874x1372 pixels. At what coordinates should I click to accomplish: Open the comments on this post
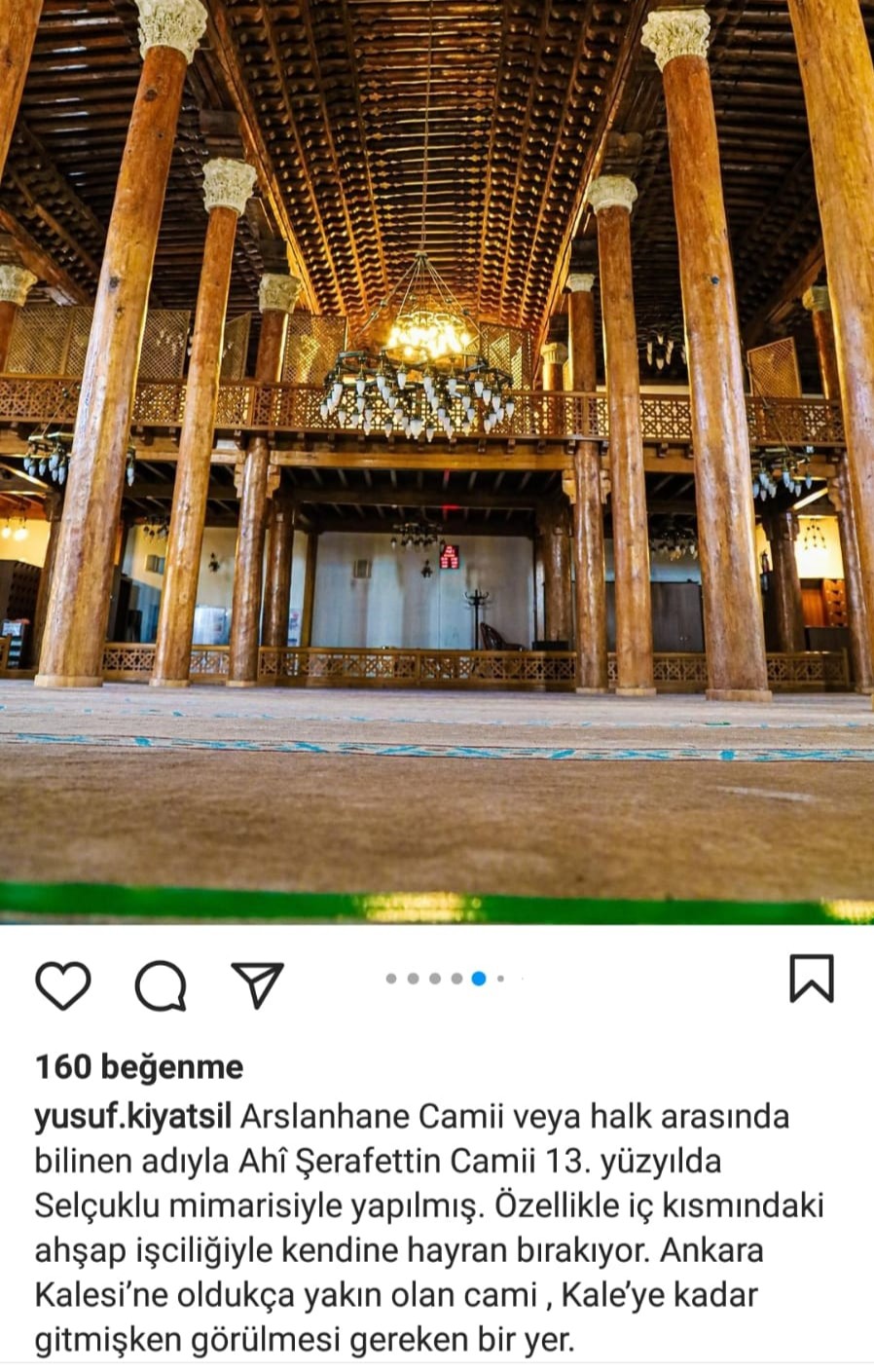tap(161, 983)
